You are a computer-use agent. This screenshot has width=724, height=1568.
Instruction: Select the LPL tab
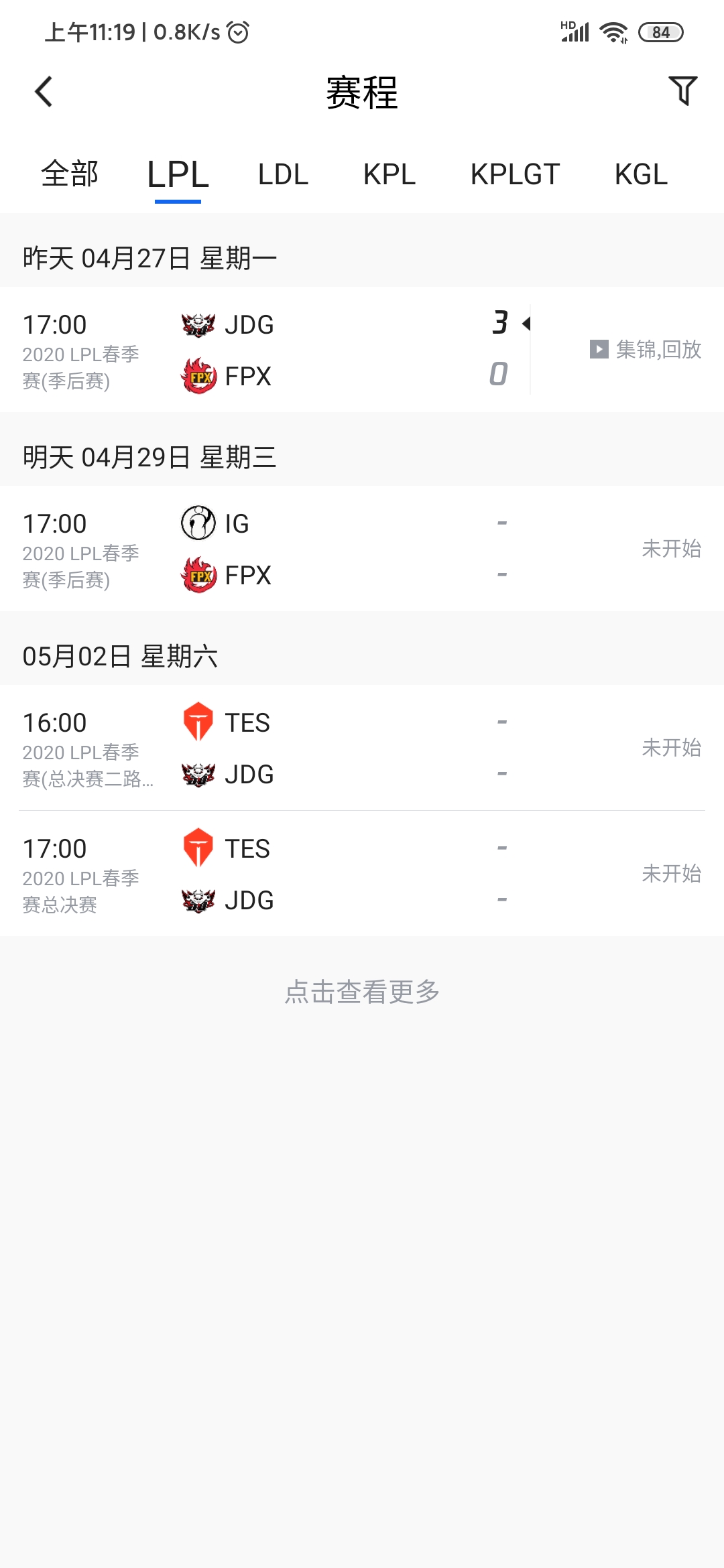point(178,175)
